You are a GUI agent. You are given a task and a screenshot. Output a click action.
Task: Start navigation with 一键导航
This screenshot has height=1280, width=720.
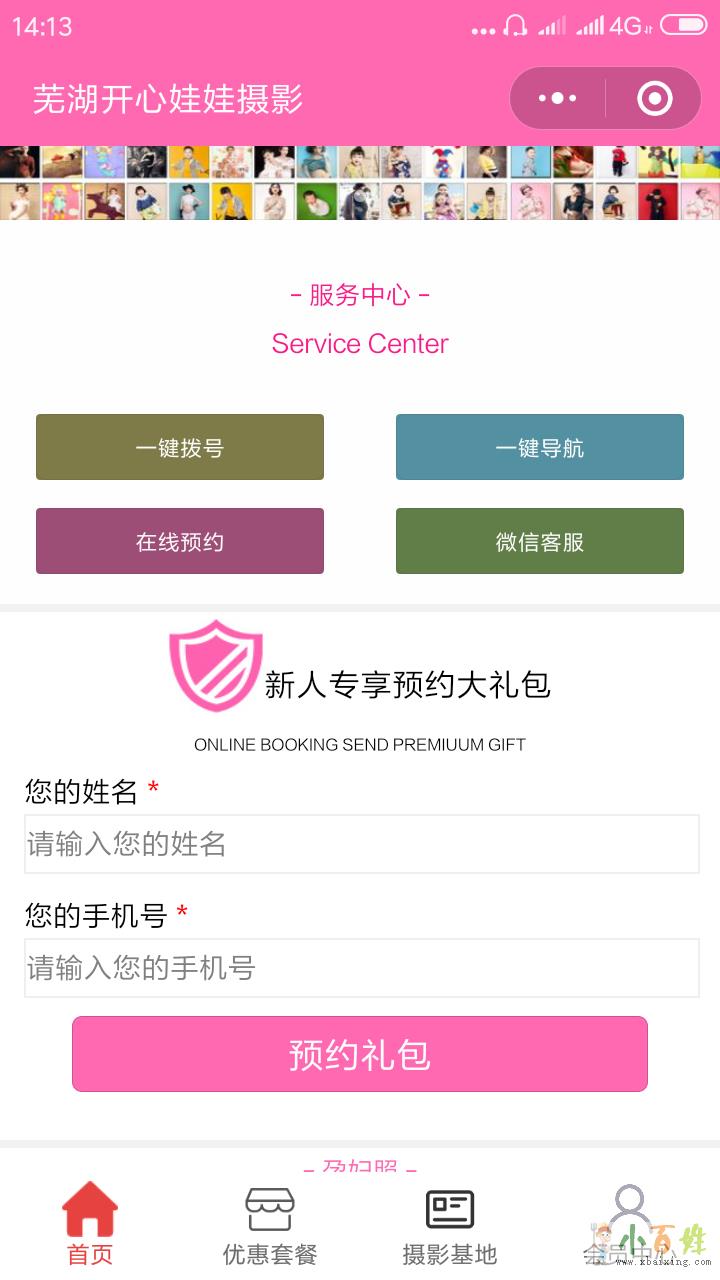pyautogui.click(x=540, y=447)
